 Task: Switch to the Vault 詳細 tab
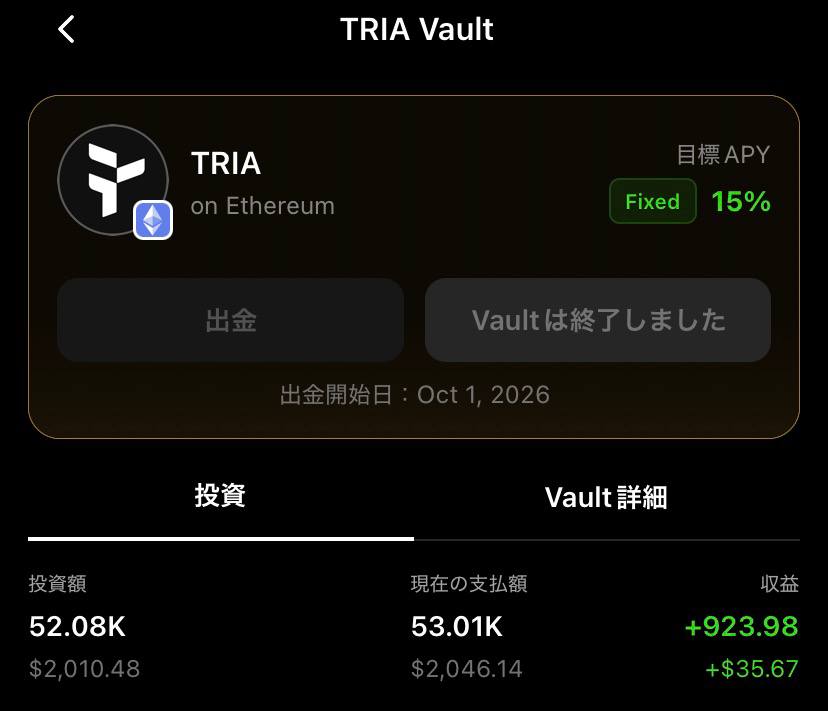click(606, 497)
